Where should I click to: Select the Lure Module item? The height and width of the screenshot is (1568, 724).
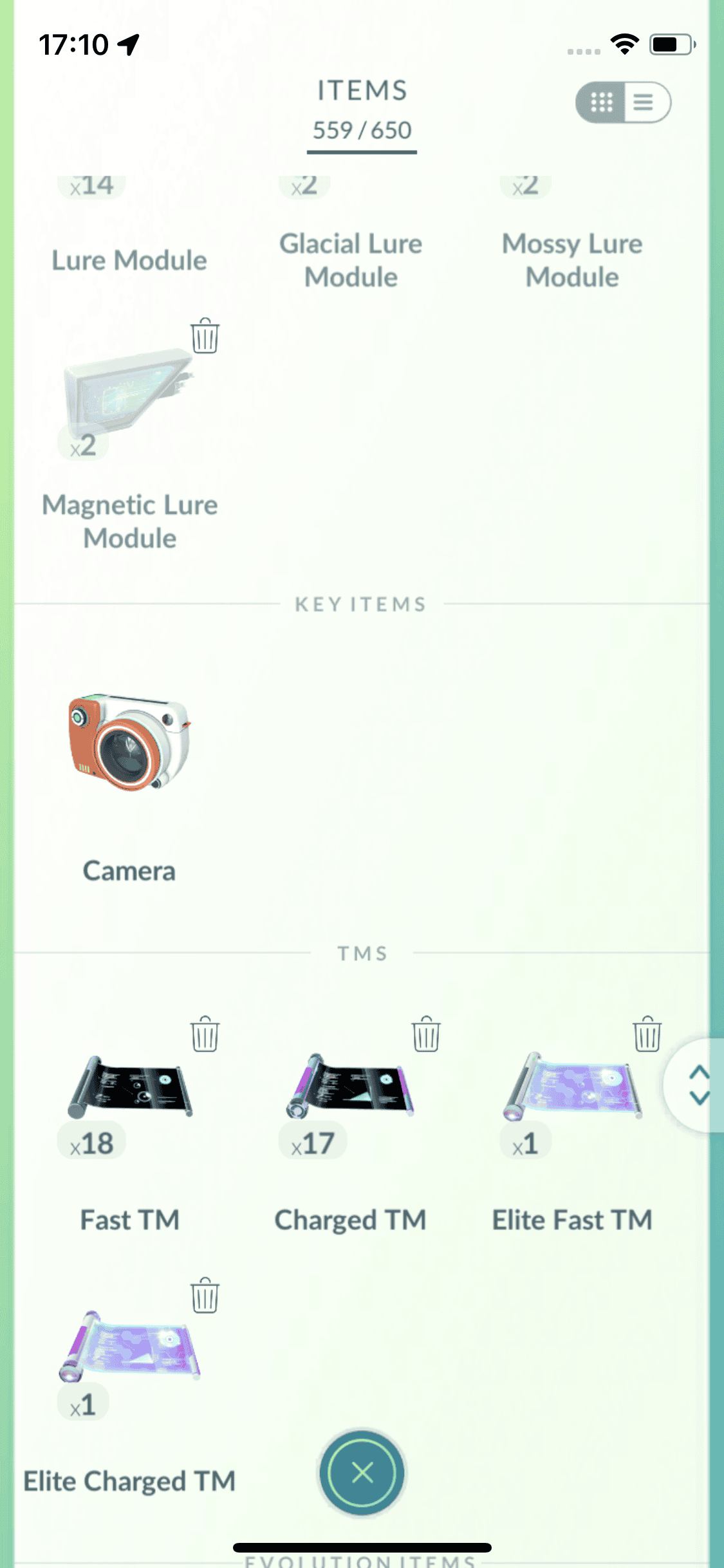[x=129, y=259]
